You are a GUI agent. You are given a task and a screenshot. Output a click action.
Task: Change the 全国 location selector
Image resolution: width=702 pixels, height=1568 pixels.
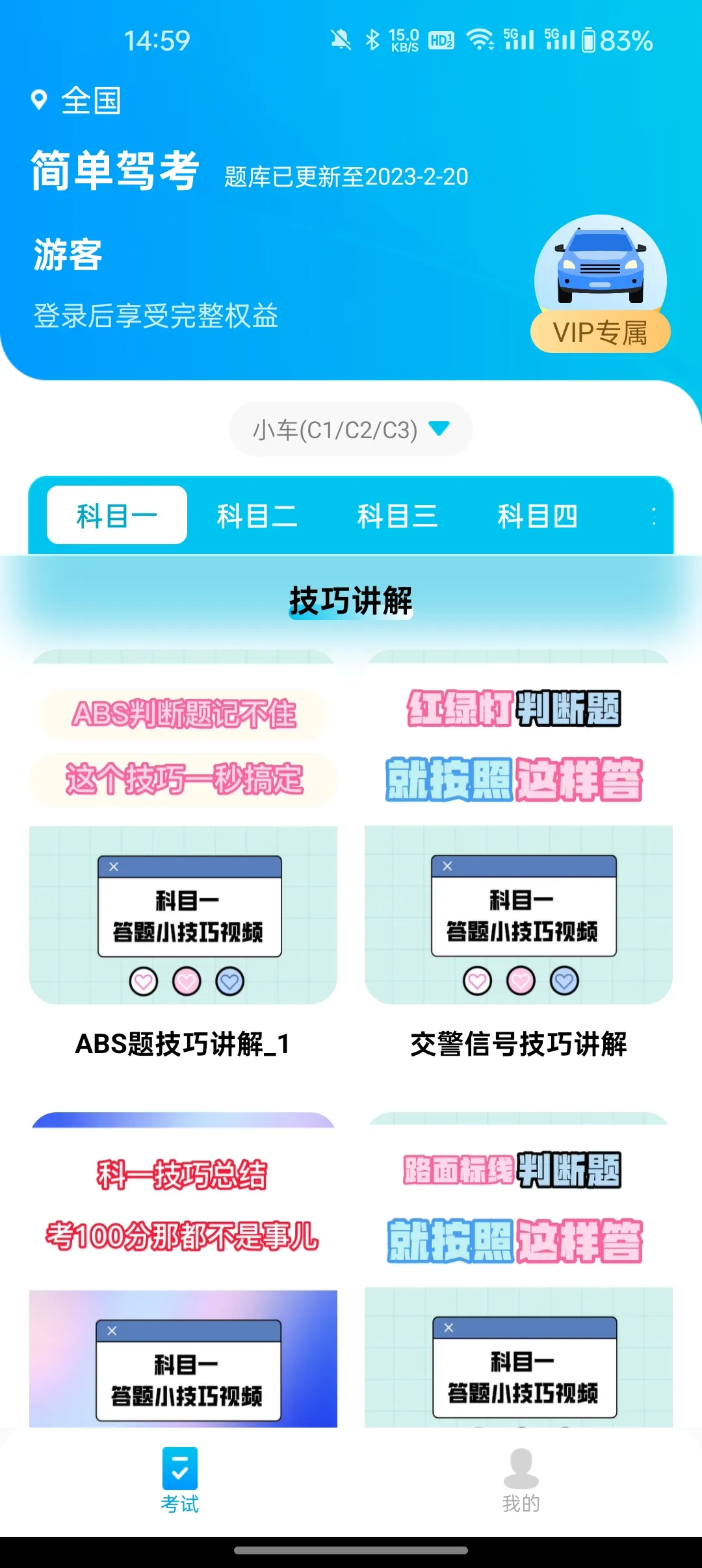tap(77, 101)
